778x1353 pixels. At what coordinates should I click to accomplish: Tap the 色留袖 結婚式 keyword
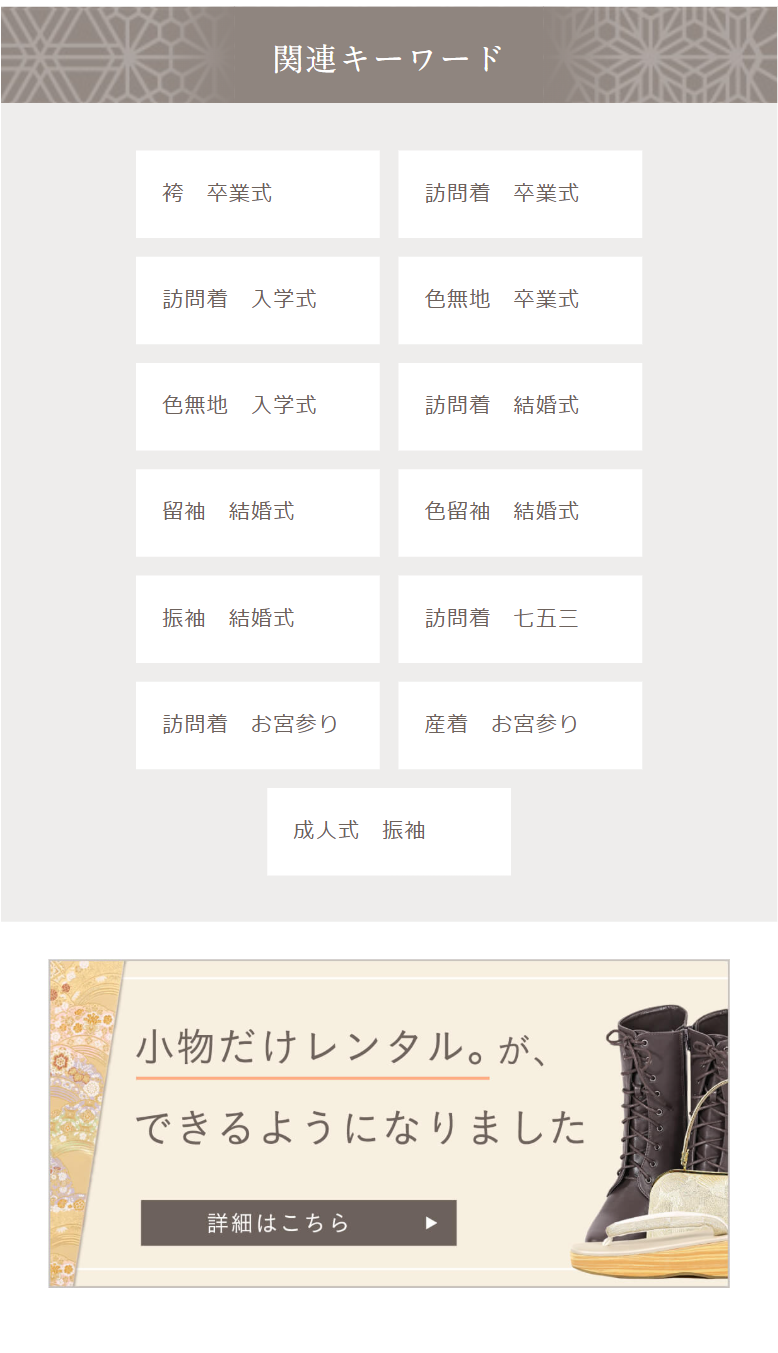point(520,512)
